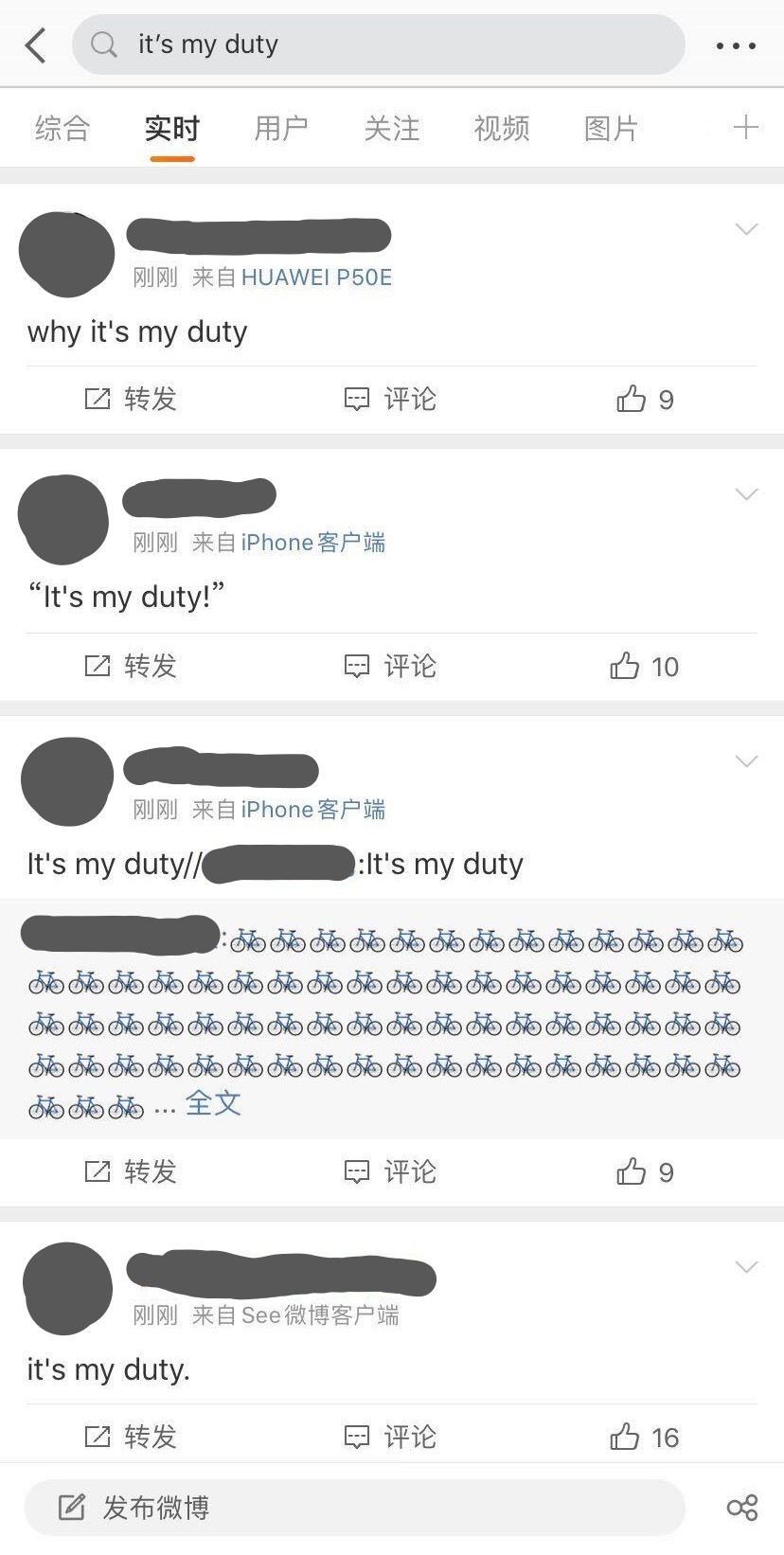Screen dimensions: 784x1555
Task: Comment on the bicycle emoji repost
Action: [x=389, y=1171]
